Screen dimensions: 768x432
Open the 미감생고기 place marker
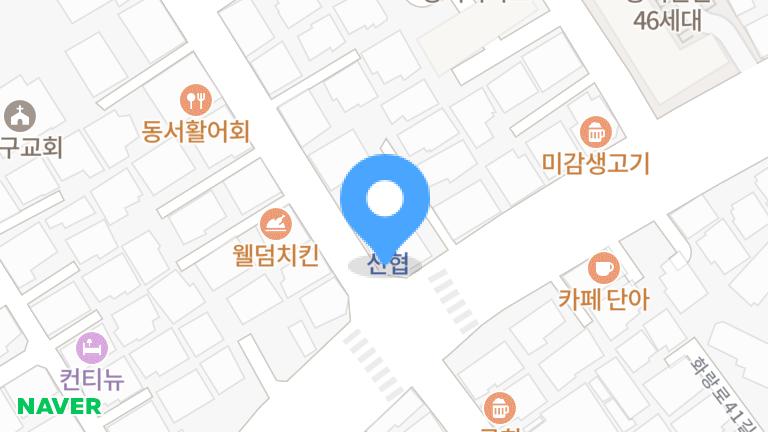coord(596,131)
